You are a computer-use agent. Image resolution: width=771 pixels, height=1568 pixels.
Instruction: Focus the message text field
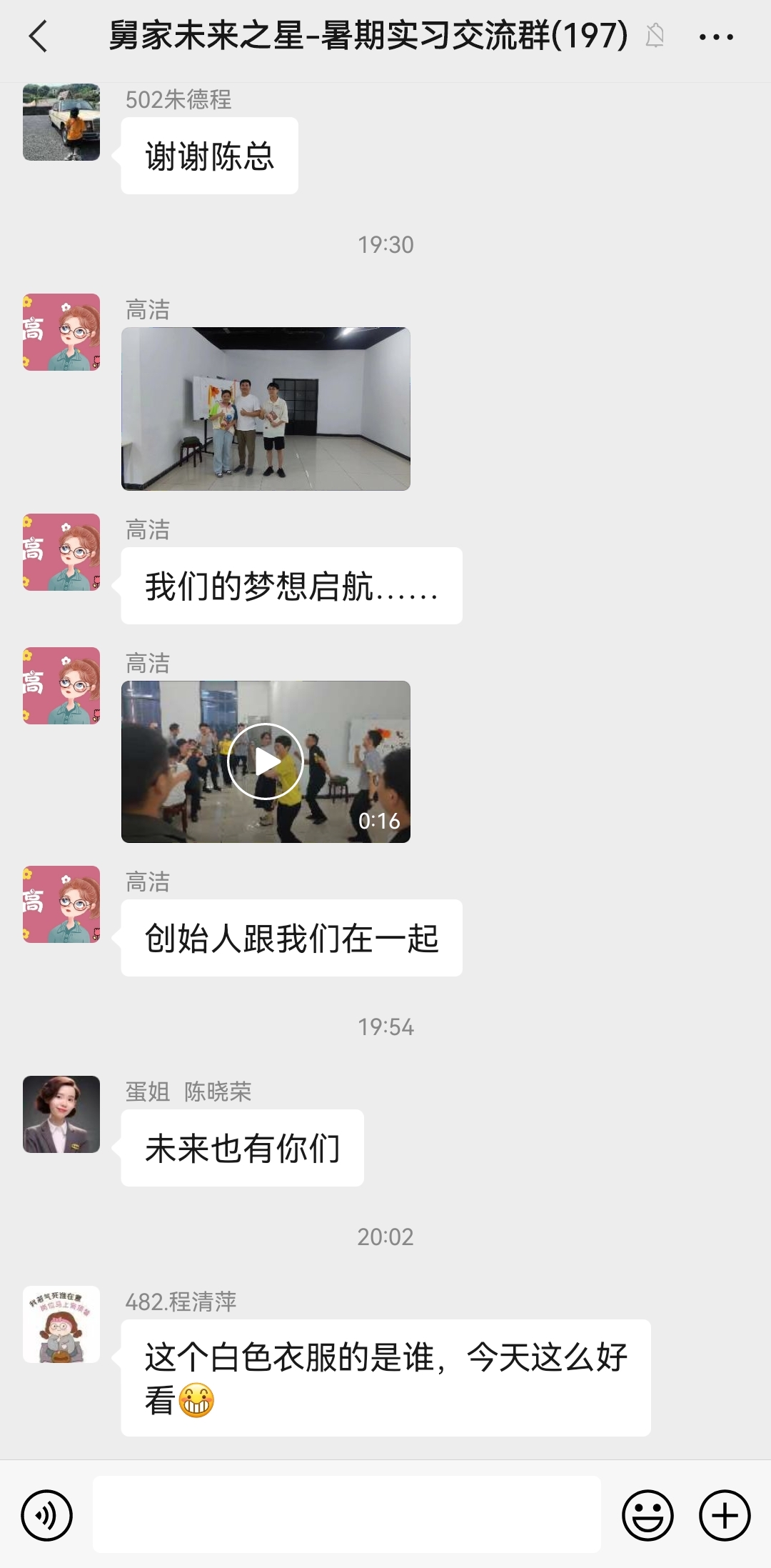pyautogui.click(x=346, y=1514)
